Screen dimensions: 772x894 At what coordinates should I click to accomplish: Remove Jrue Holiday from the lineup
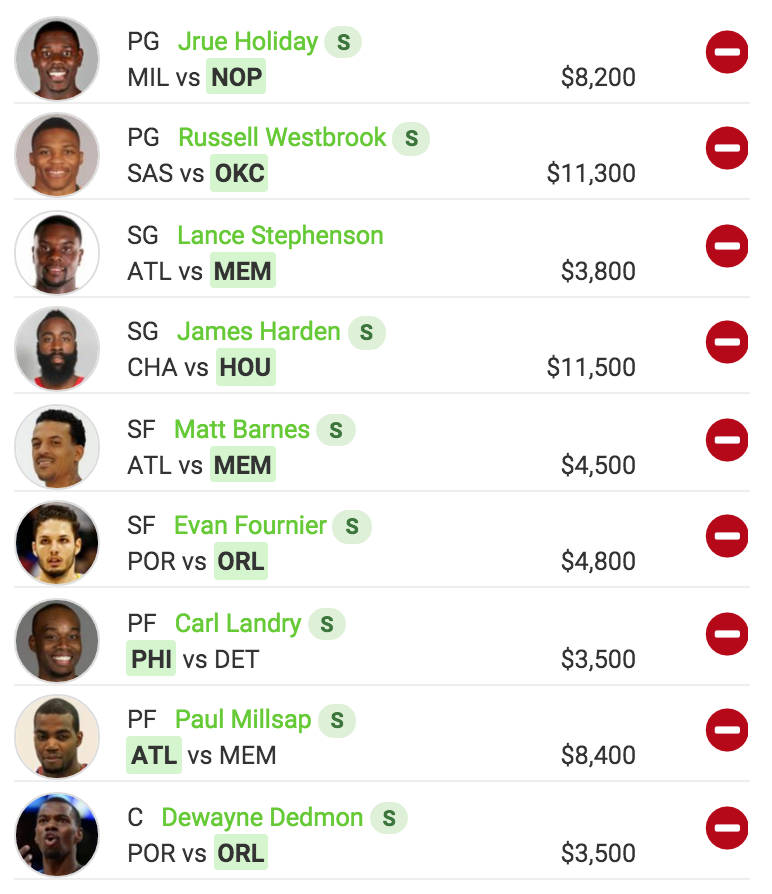click(x=727, y=52)
